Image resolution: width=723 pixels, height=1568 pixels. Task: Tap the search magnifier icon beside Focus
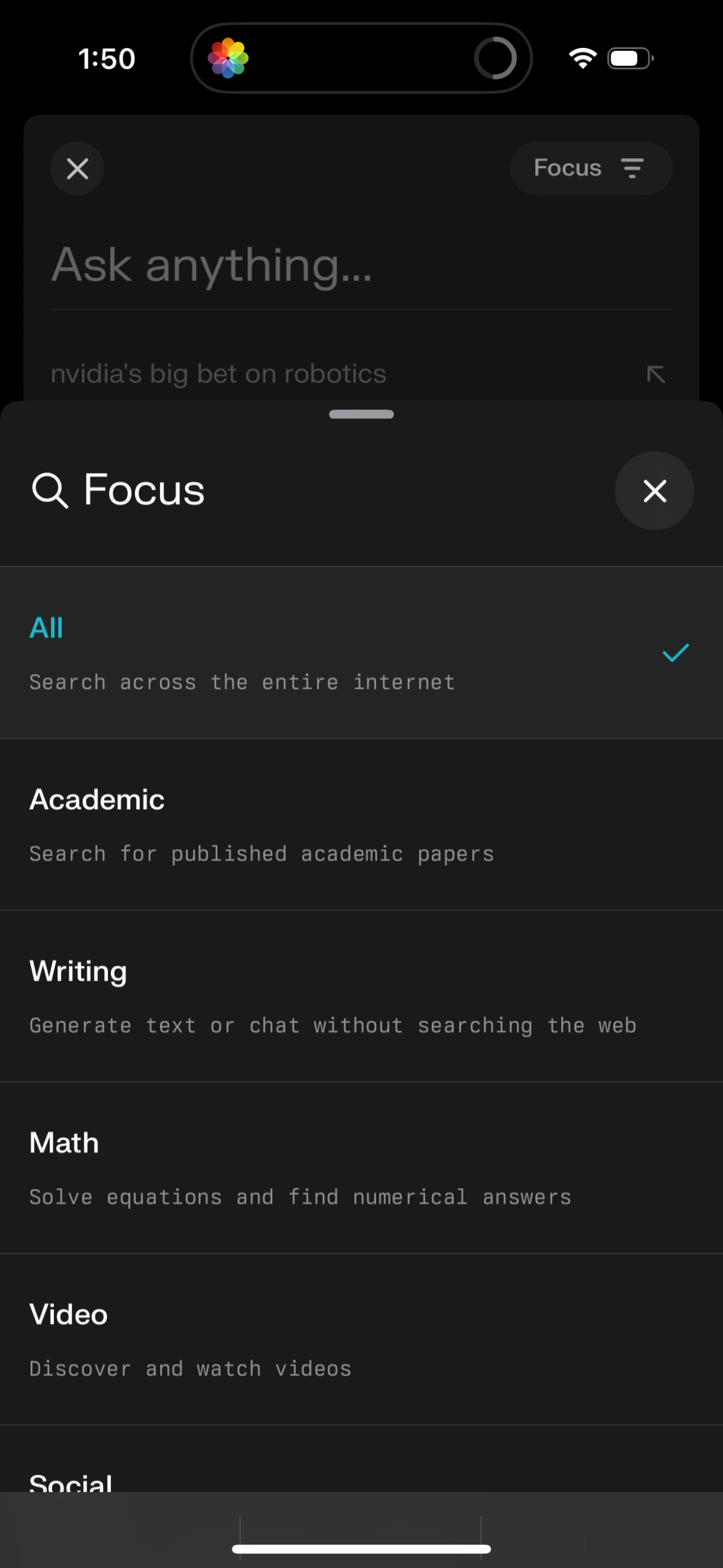tap(50, 490)
